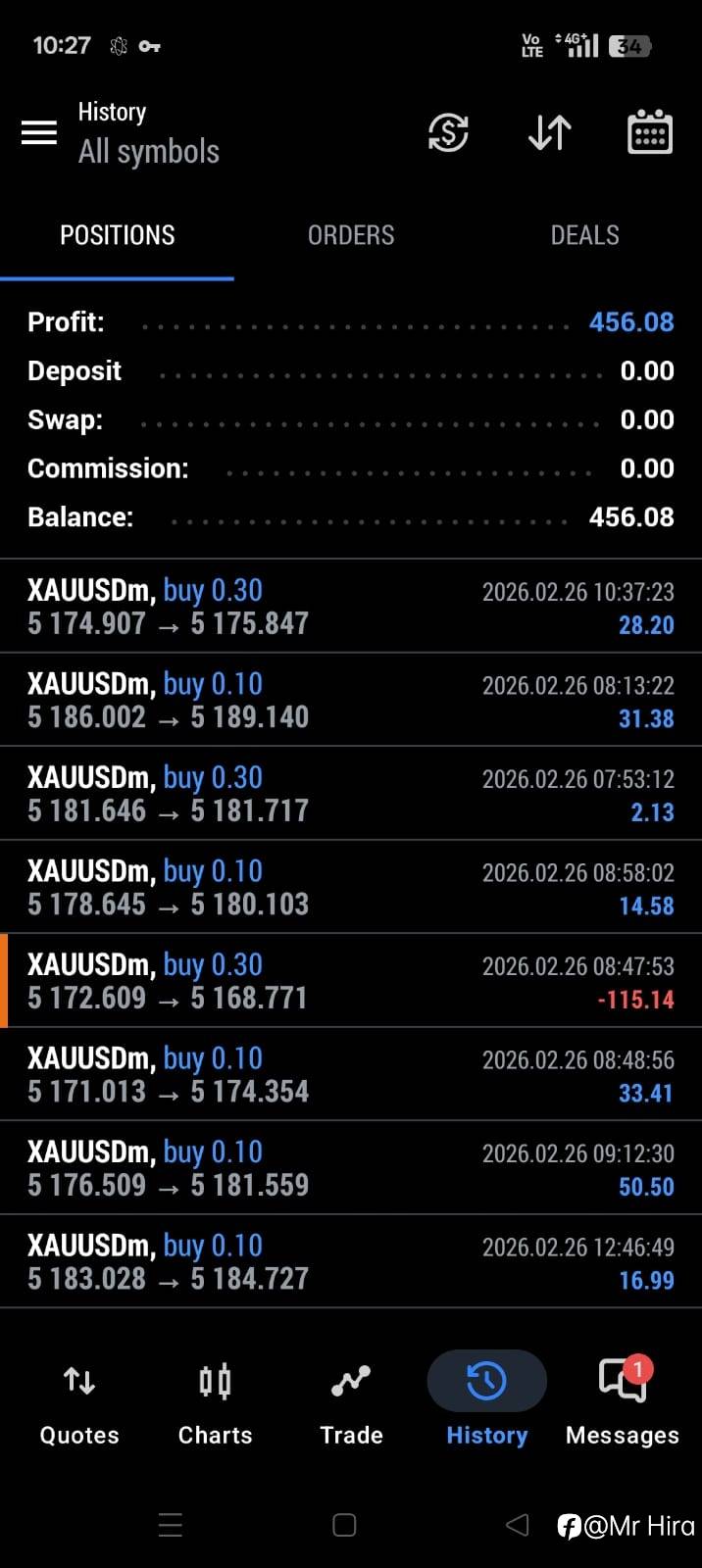Open the position with profit 28.20
The image size is (702, 1568).
point(351,607)
